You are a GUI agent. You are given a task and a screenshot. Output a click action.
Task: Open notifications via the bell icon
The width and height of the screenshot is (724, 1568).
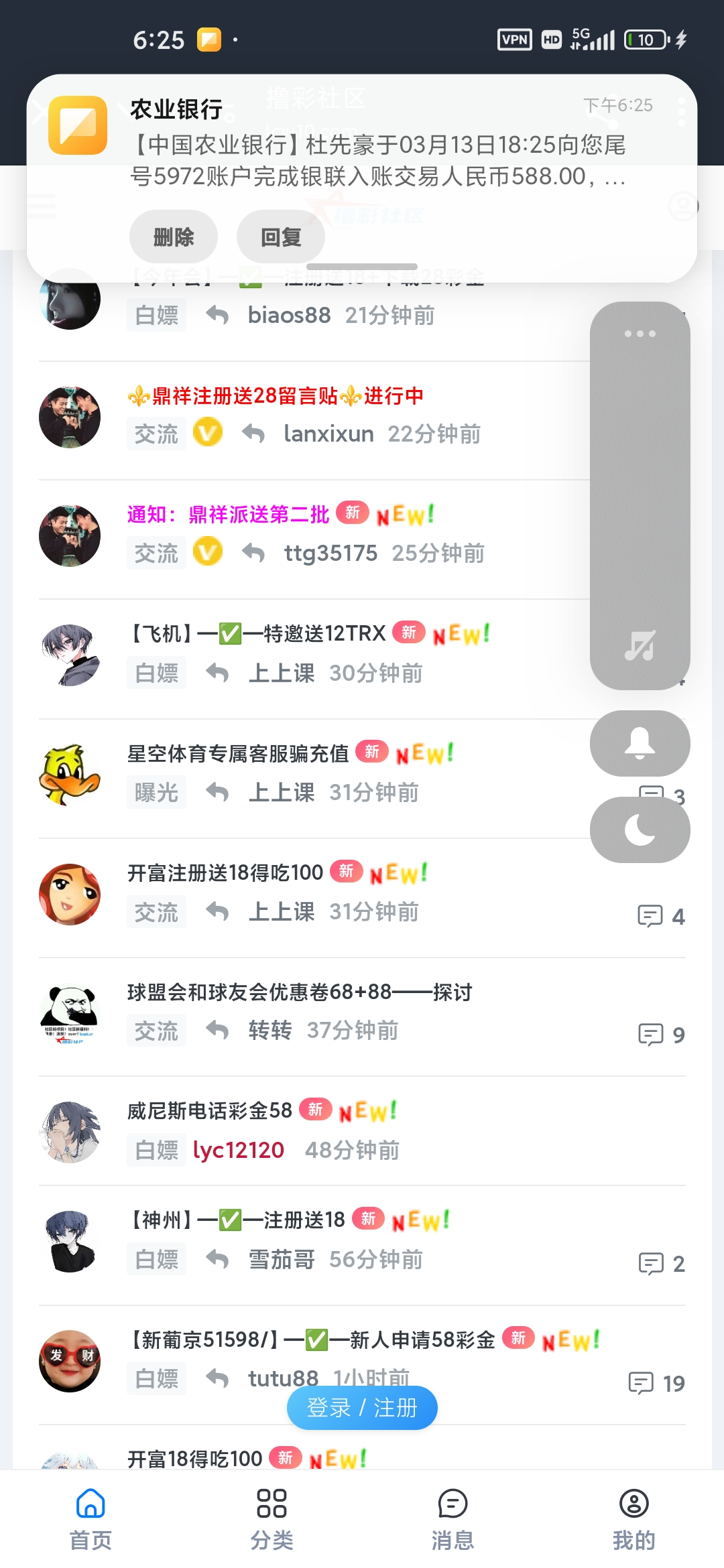pyautogui.click(x=640, y=744)
